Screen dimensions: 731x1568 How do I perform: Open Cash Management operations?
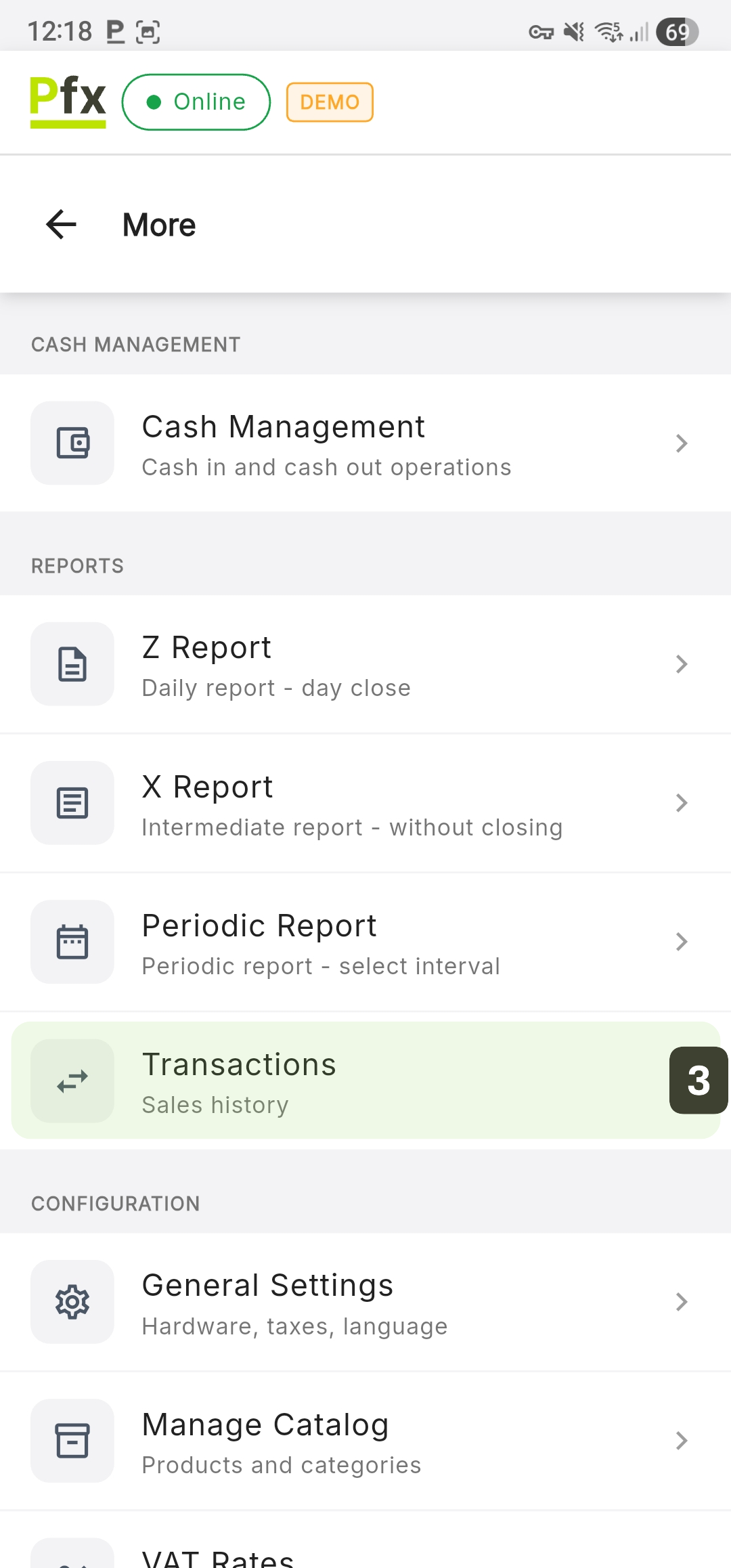[x=365, y=443]
